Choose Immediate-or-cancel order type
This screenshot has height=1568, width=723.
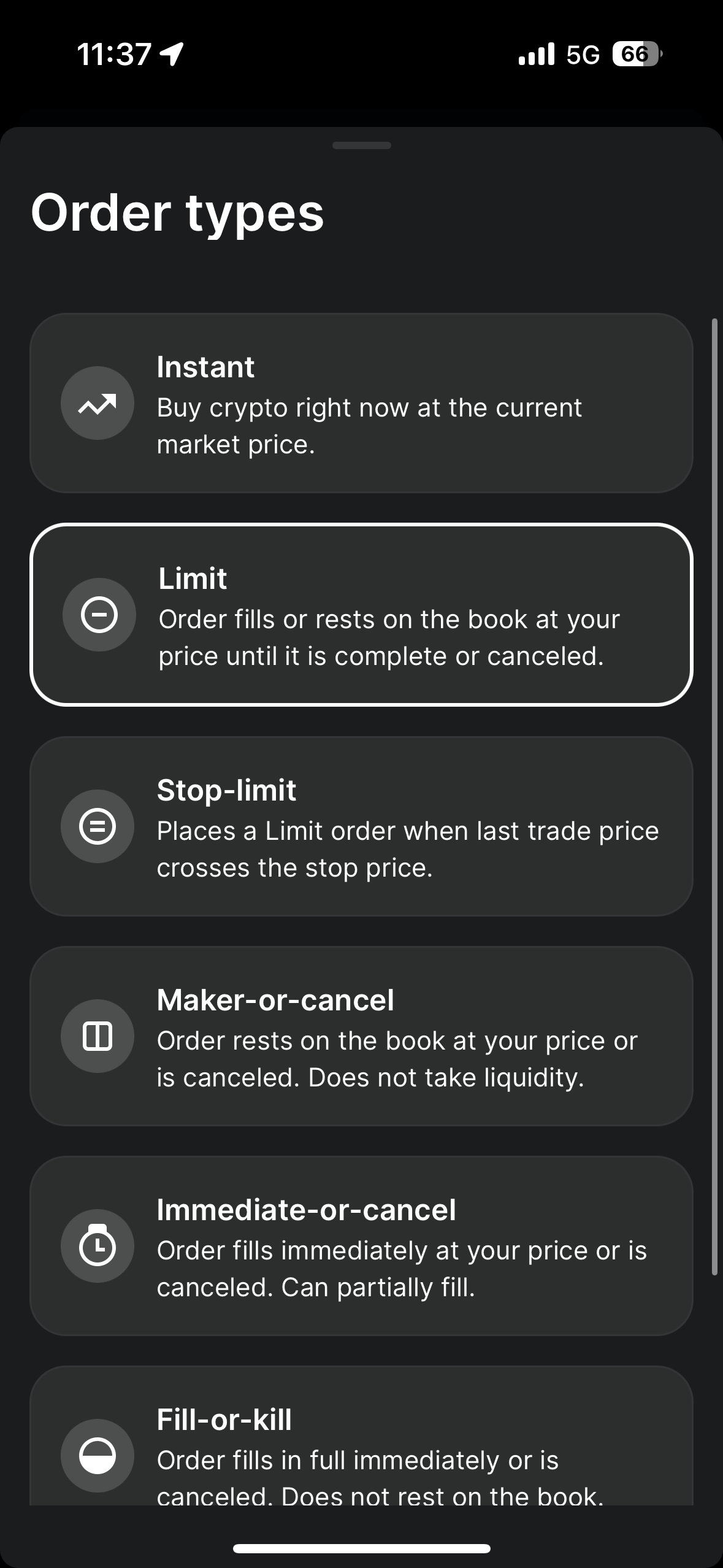pos(361,1246)
